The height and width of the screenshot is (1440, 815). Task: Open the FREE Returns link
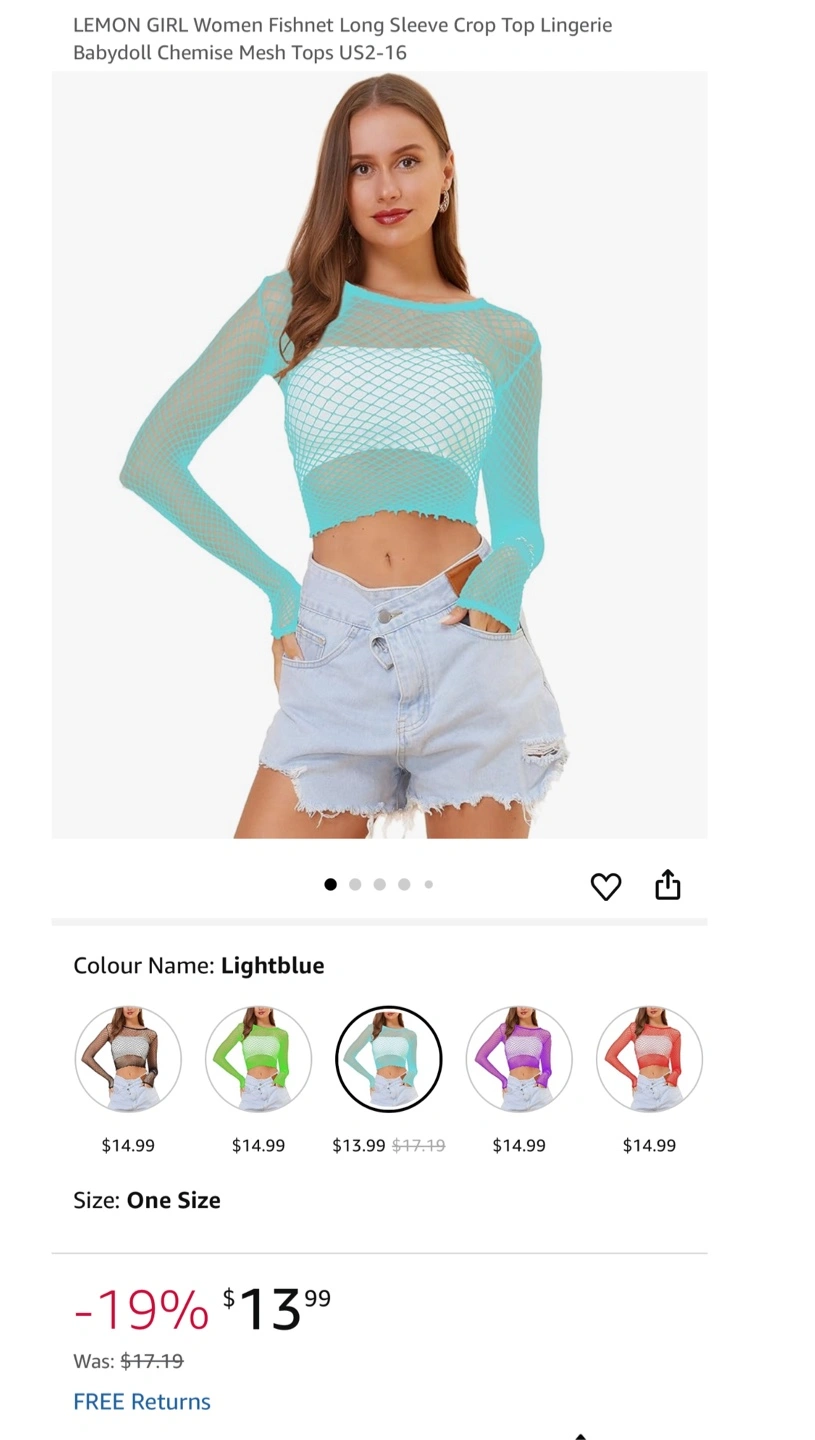142,1402
